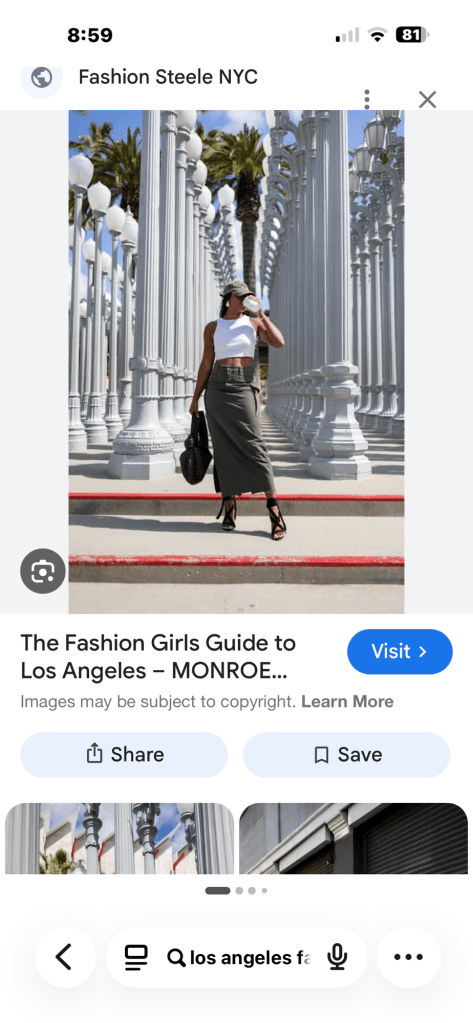Close the image preview
Image resolution: width=473 pixels, height=1023 pixels.
(x=427, y=99)
